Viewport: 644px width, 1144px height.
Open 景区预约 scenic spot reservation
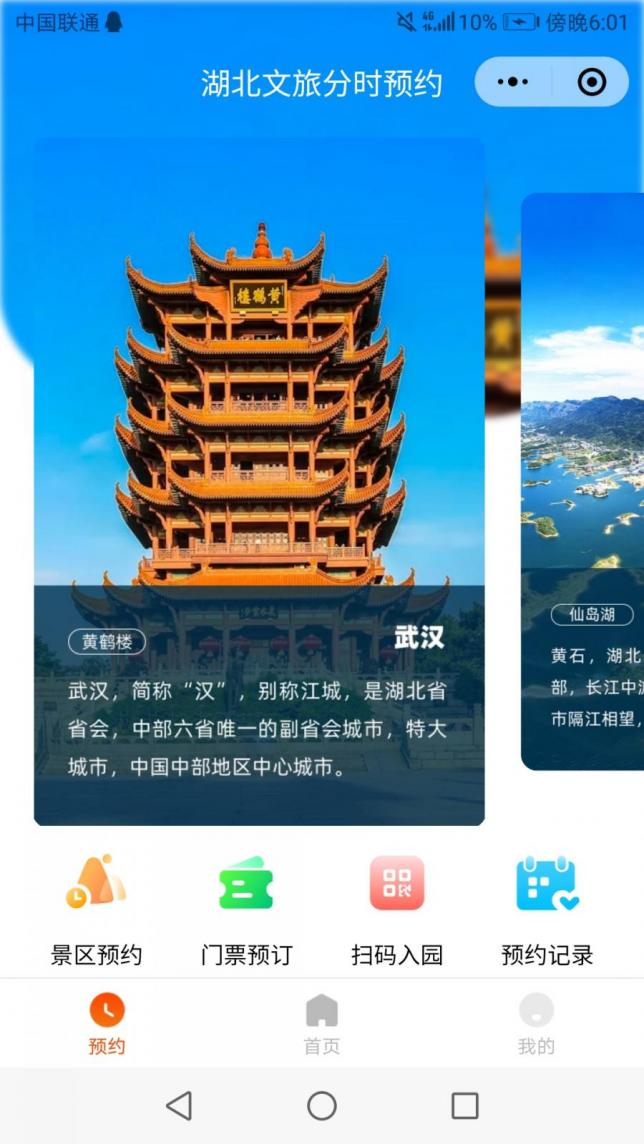coord(97,910)
